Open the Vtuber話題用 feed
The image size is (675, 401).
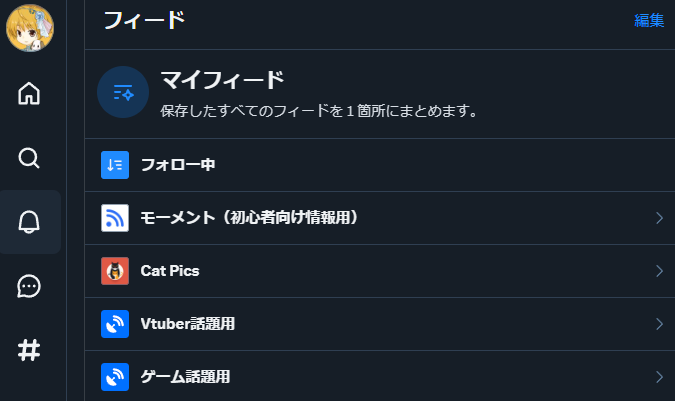pyautogui.click(x=187, y=324)
